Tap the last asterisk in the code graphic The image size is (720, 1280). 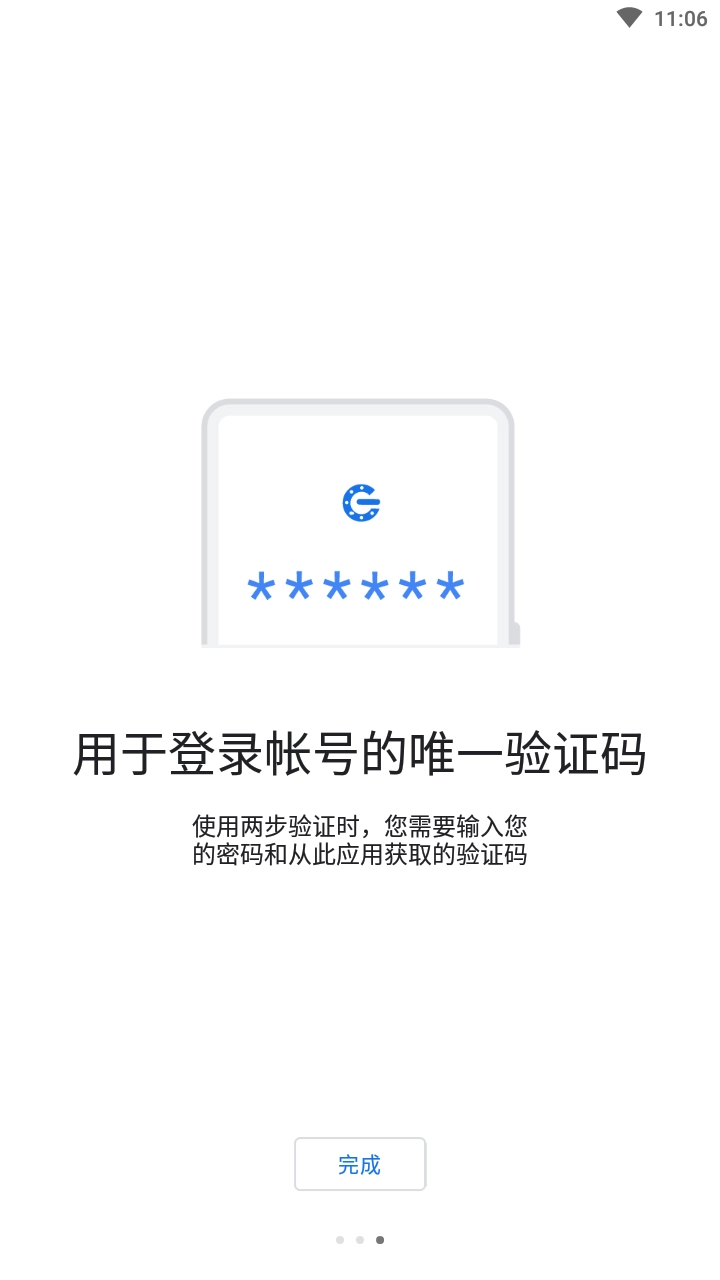click(x=449, y=586)
